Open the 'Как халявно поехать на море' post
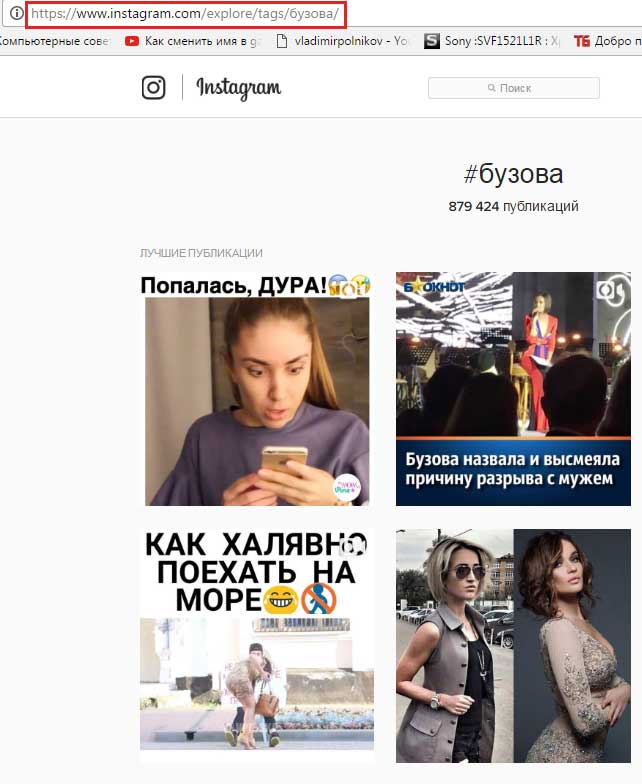 click(x=257, y=646)
